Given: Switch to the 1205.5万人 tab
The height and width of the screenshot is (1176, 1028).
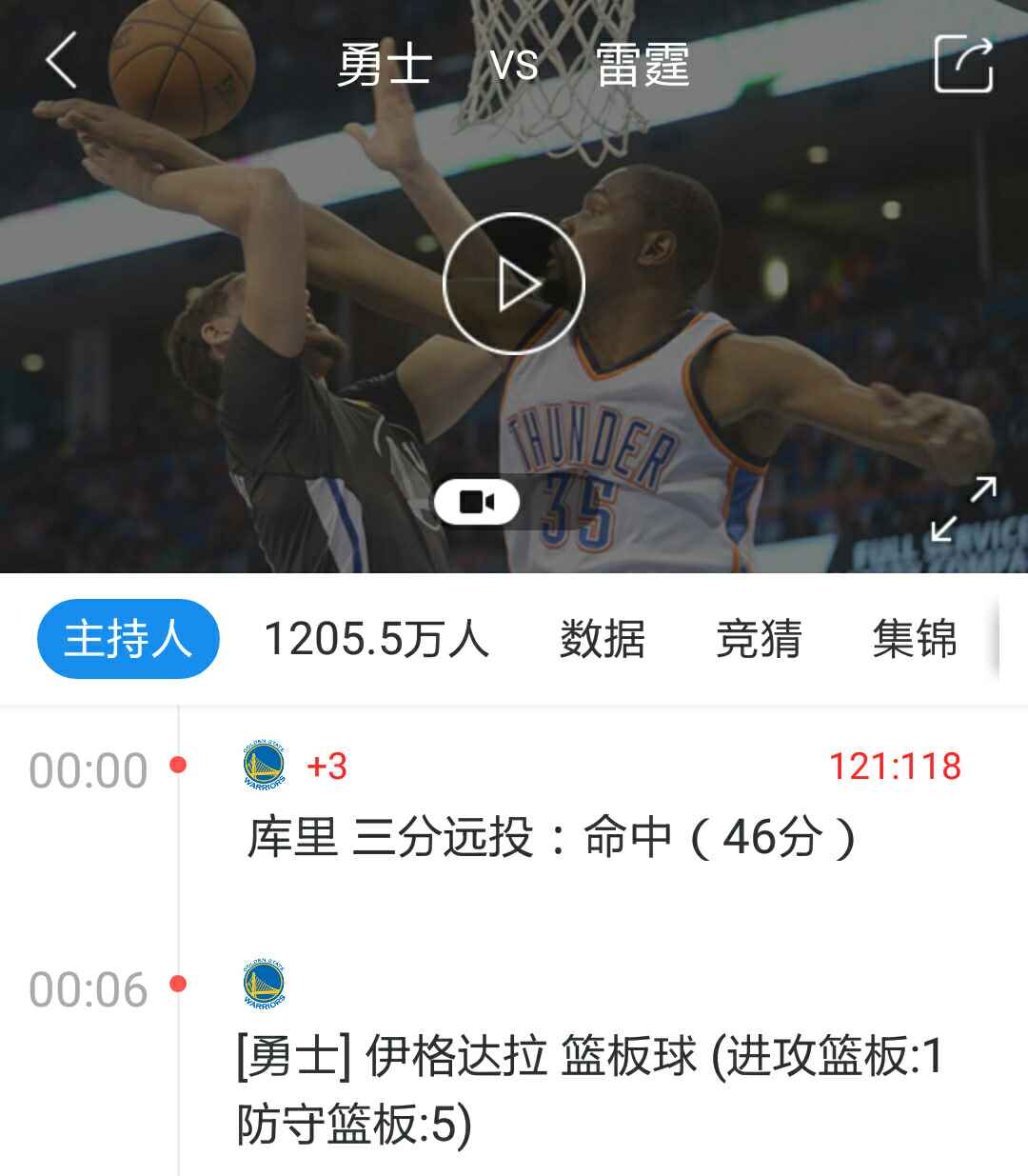Looking at the screenshot, I should tap(377, 639).
